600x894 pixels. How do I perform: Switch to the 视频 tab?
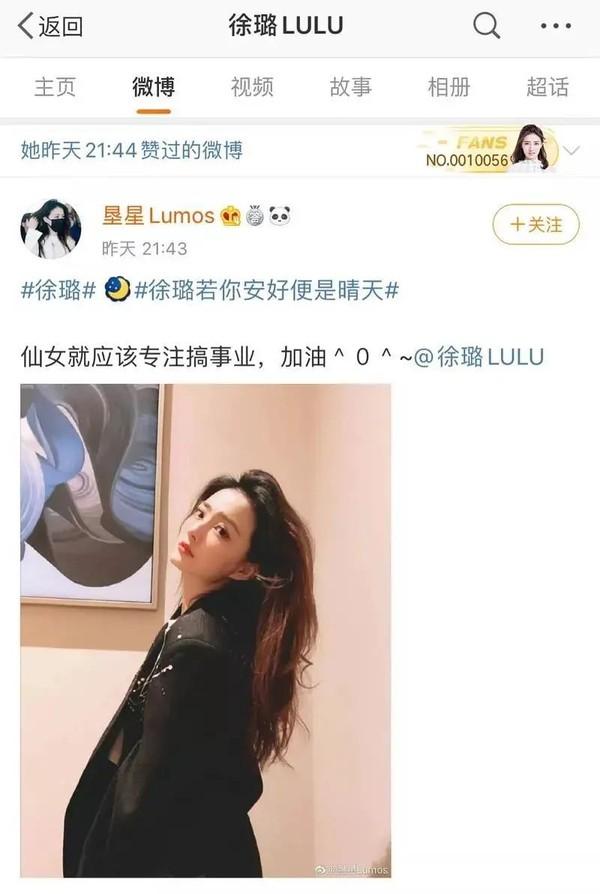tap(251, 87)
